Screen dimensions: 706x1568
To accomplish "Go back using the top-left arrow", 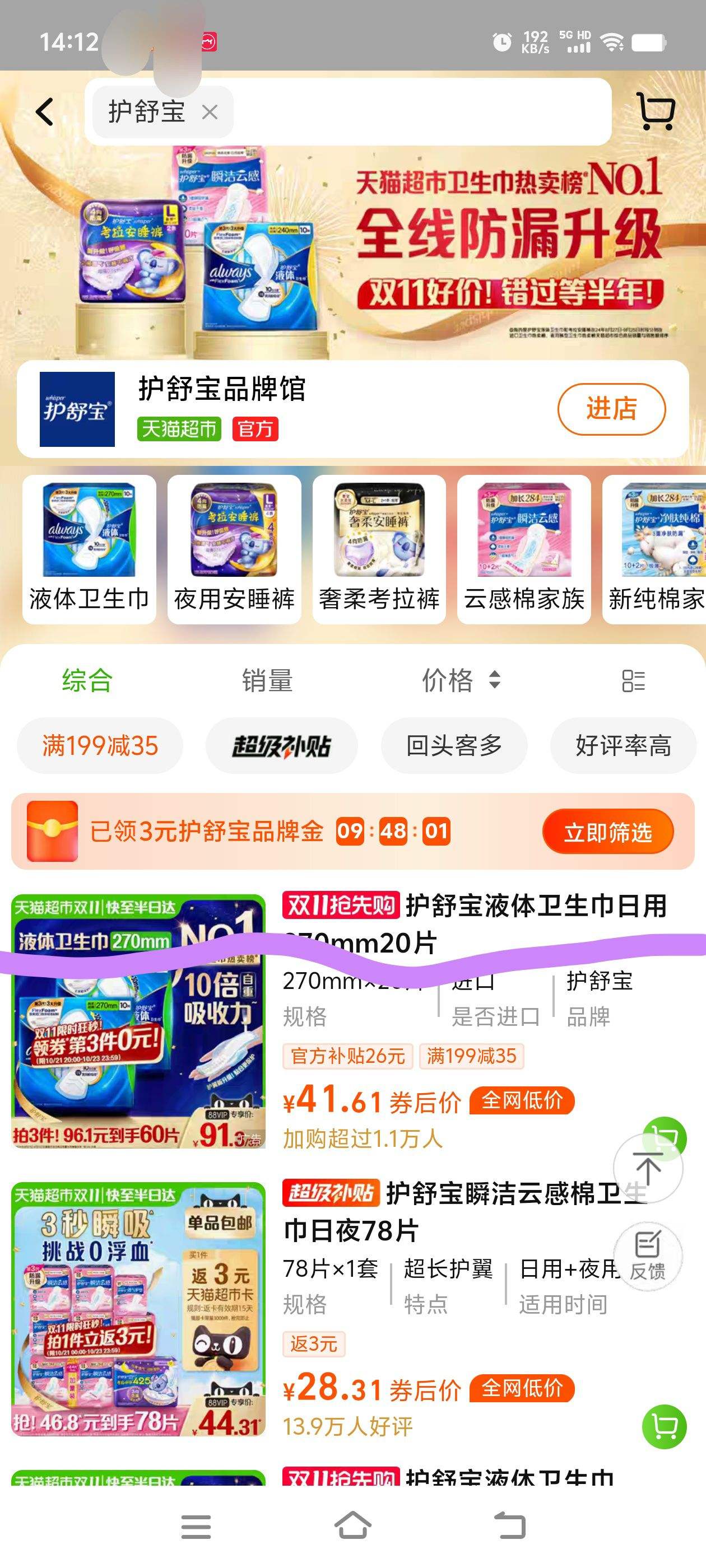I will tap(45, 112).
